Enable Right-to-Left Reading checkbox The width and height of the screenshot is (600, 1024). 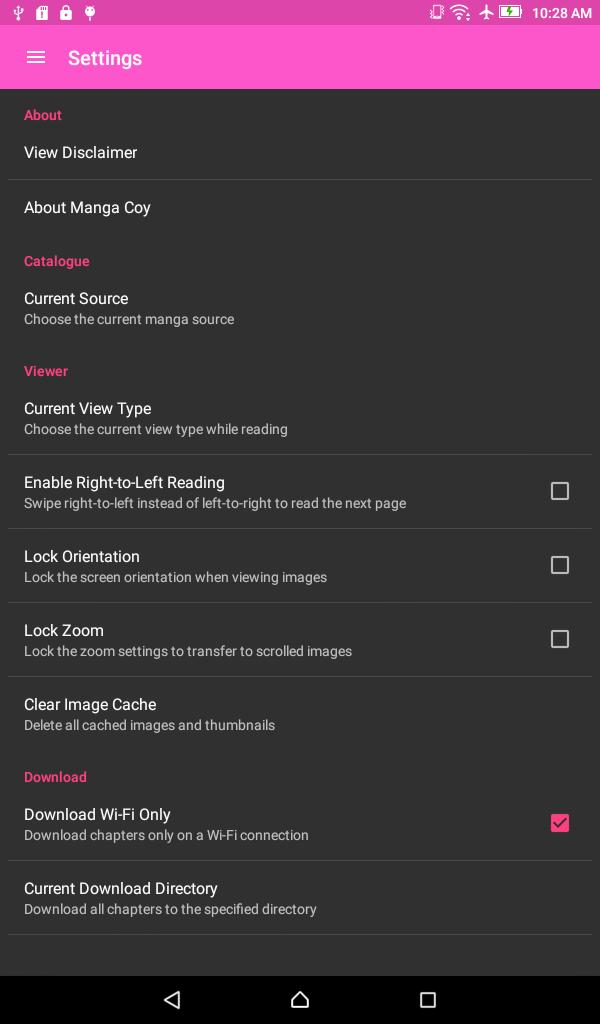560,491
